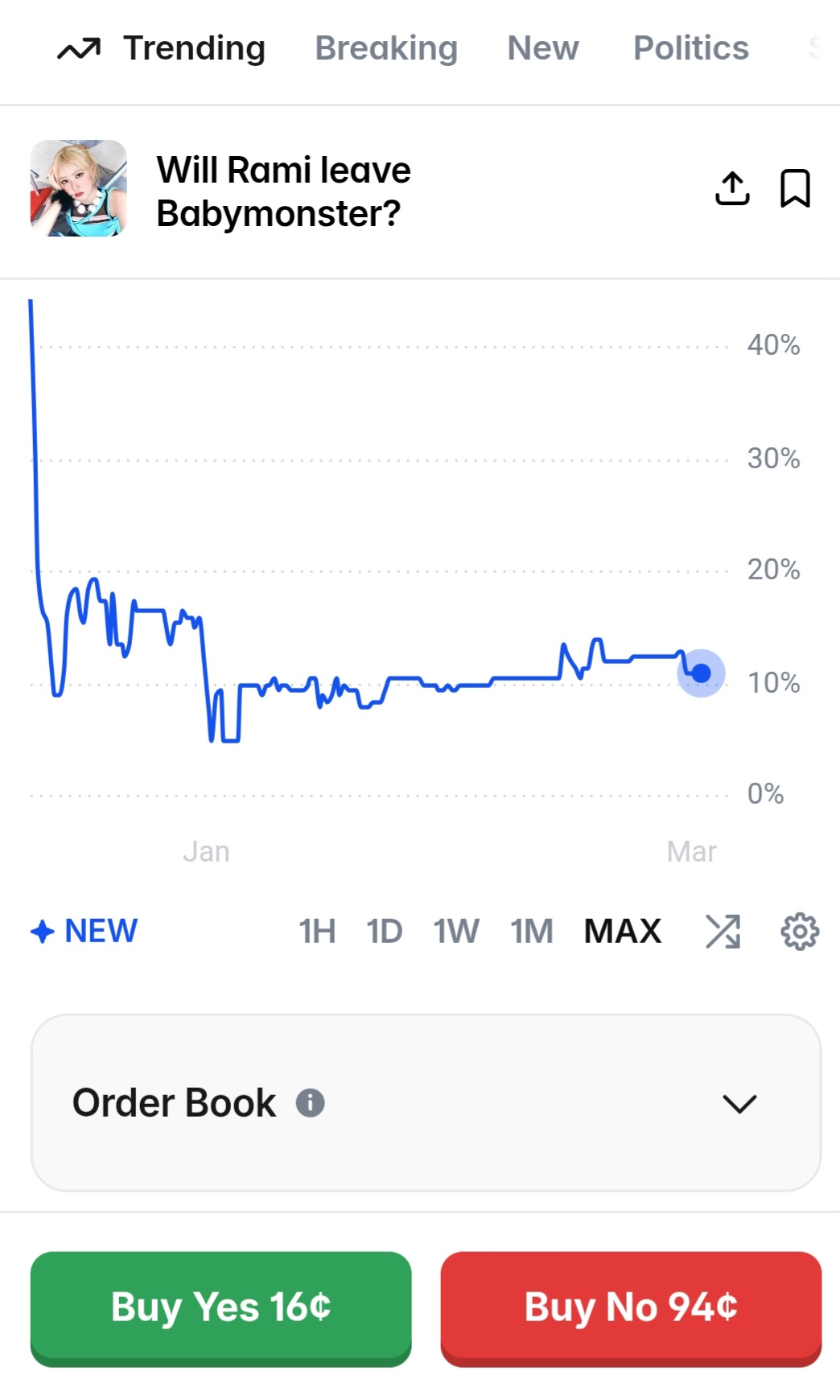Bookmark this market

coord(795,189)
